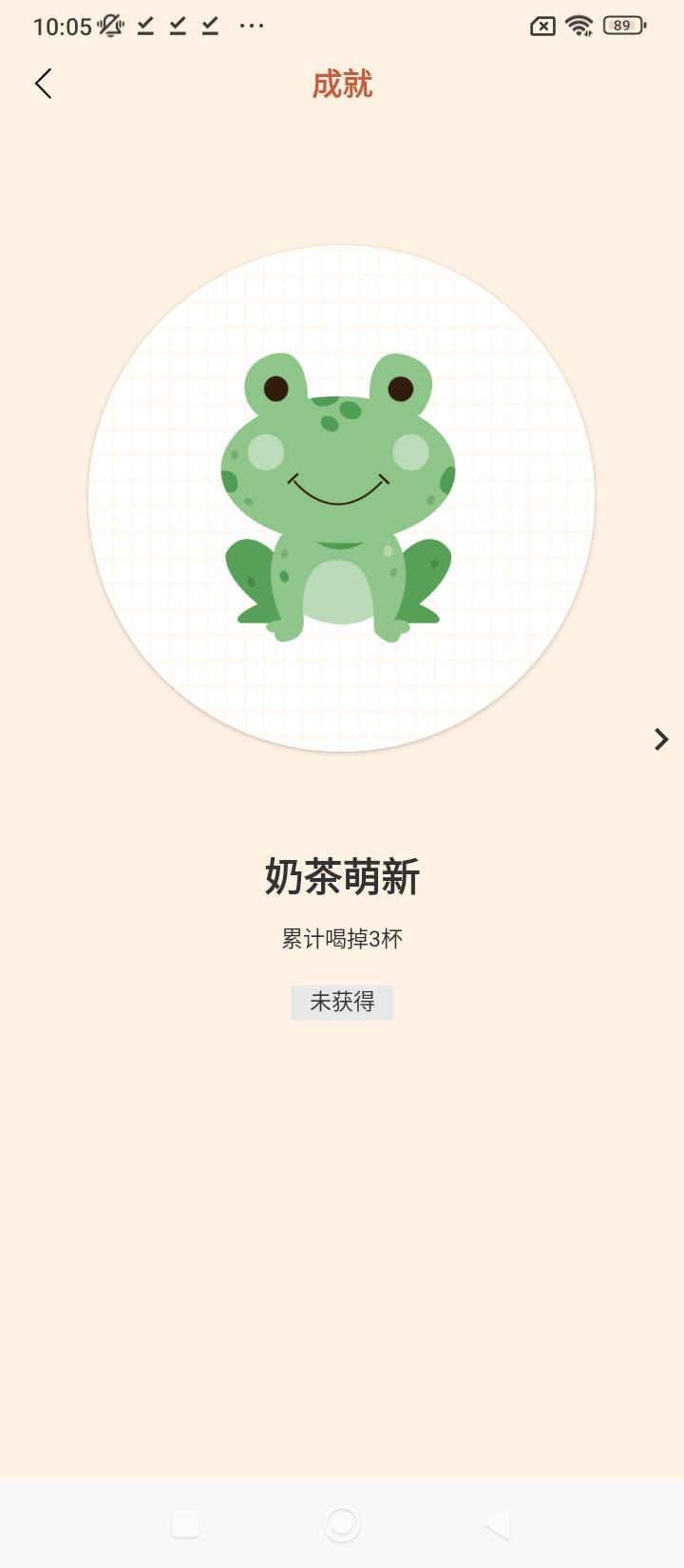Viewport: 684px width, 1568px height.
Task: Tap the text 累计喝掉3杯
Action: (342, 937)
